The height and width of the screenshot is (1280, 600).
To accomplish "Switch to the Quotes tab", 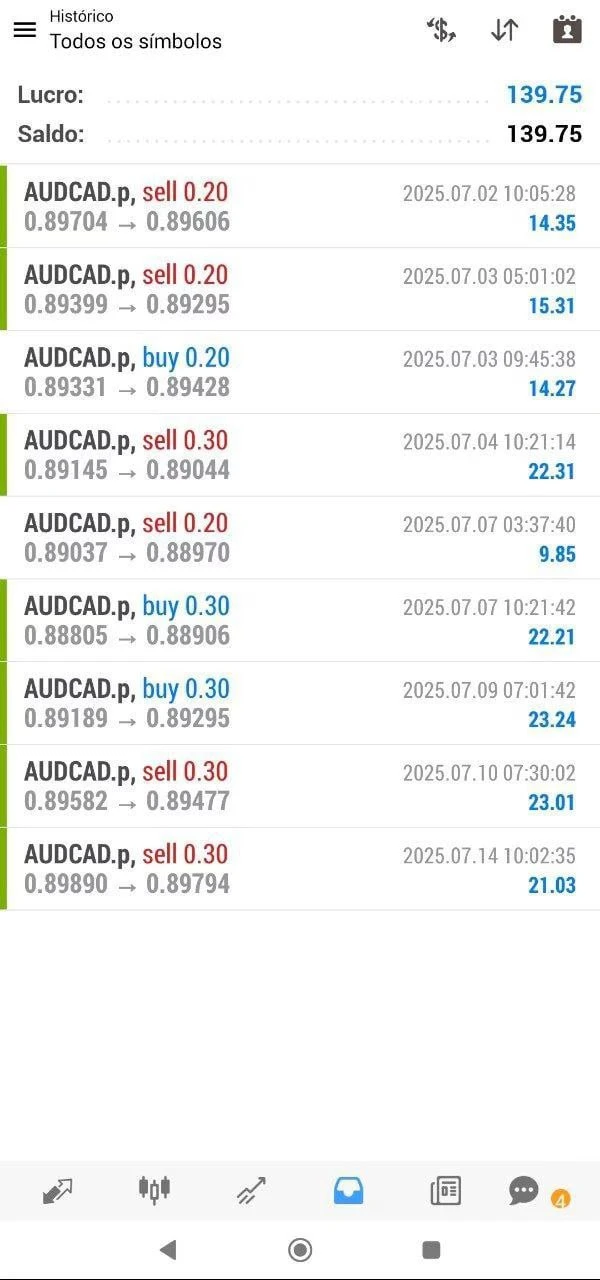I will point(58,1190).
